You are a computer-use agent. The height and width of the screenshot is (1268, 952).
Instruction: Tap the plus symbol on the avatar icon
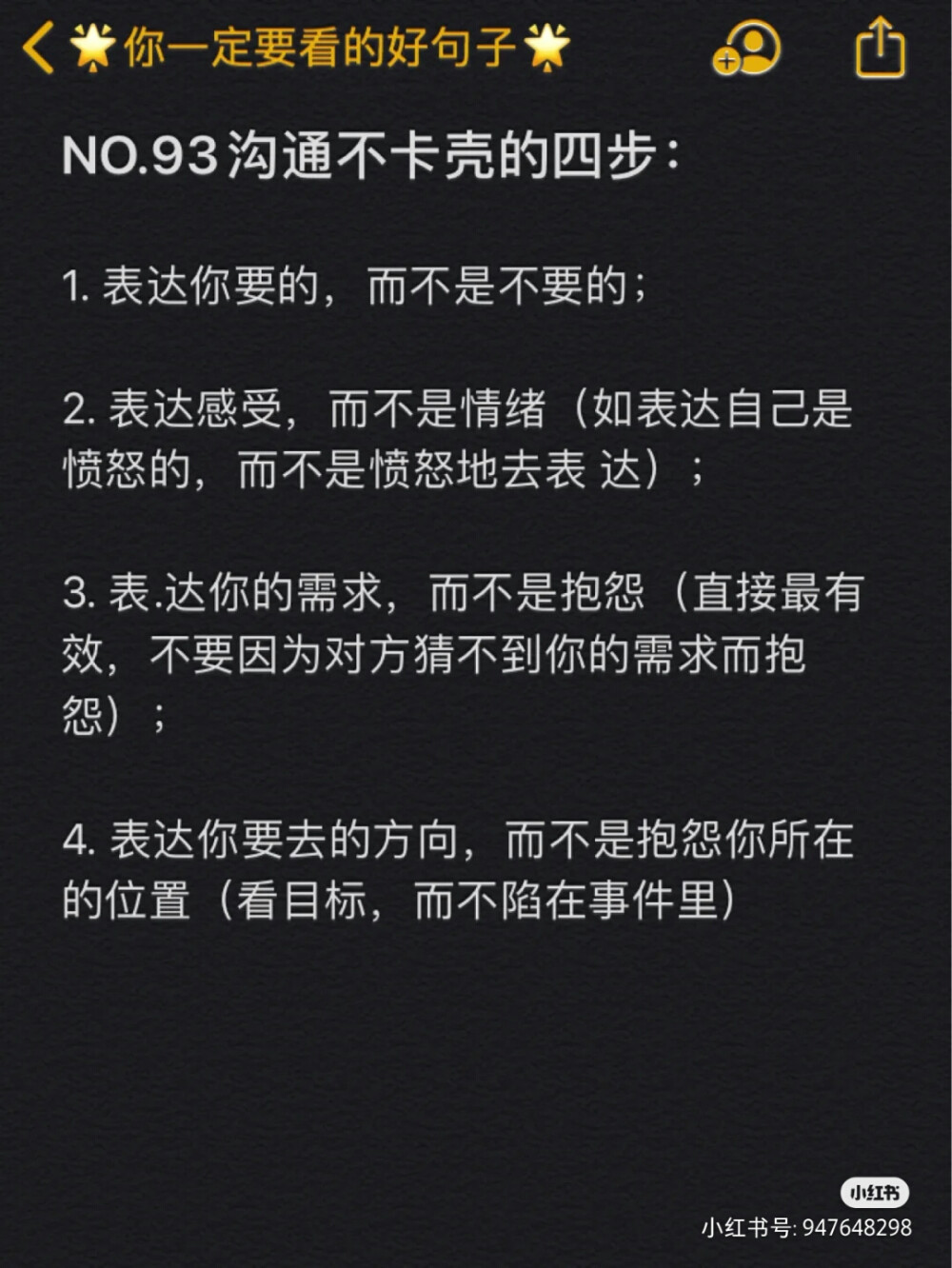[x=727, y=63]
